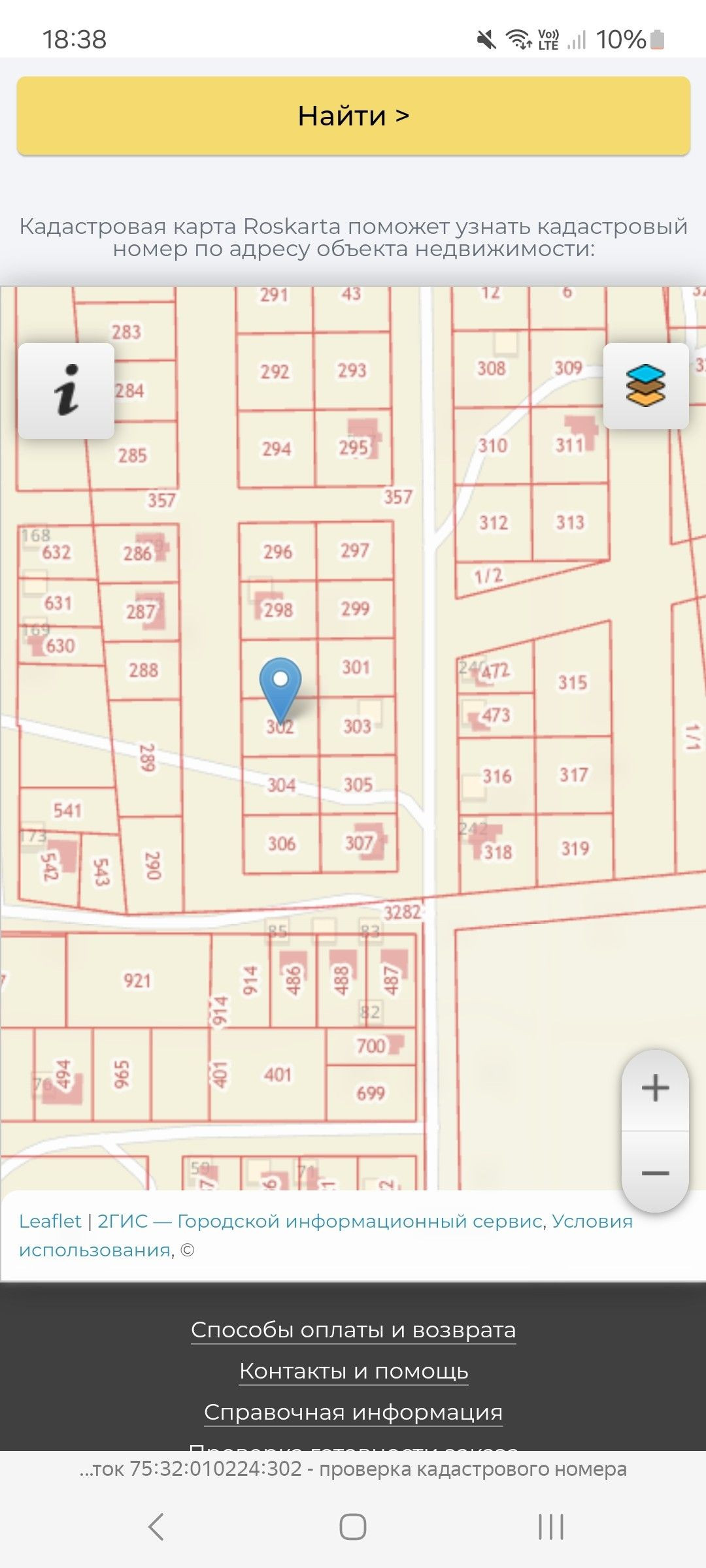Viewport: 706px width, 1568px height.
Task: Go back using the system back button
Action: tap(156, 1527)
